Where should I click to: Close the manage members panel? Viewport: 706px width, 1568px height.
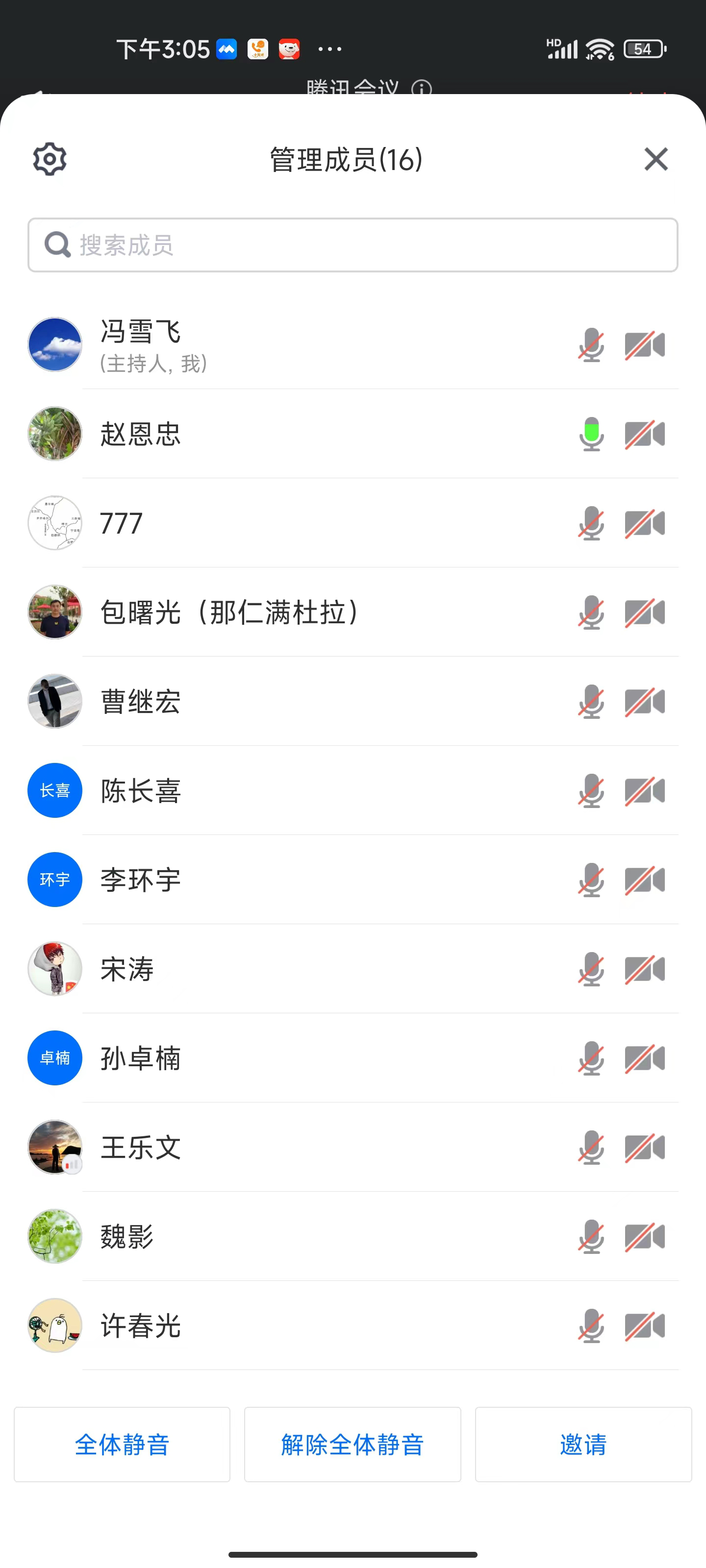tap(656, 159)
